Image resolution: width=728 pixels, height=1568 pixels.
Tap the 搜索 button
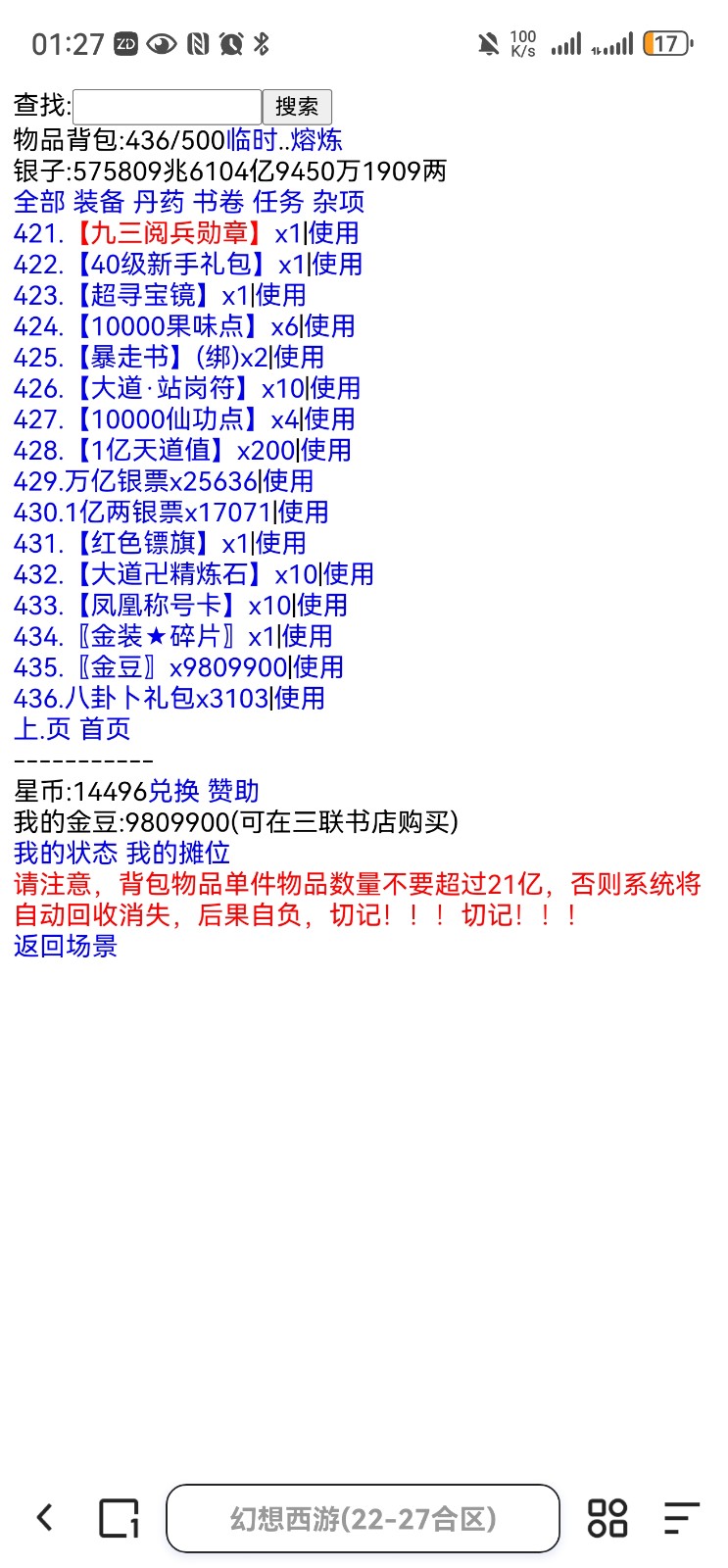pos(297,107)
